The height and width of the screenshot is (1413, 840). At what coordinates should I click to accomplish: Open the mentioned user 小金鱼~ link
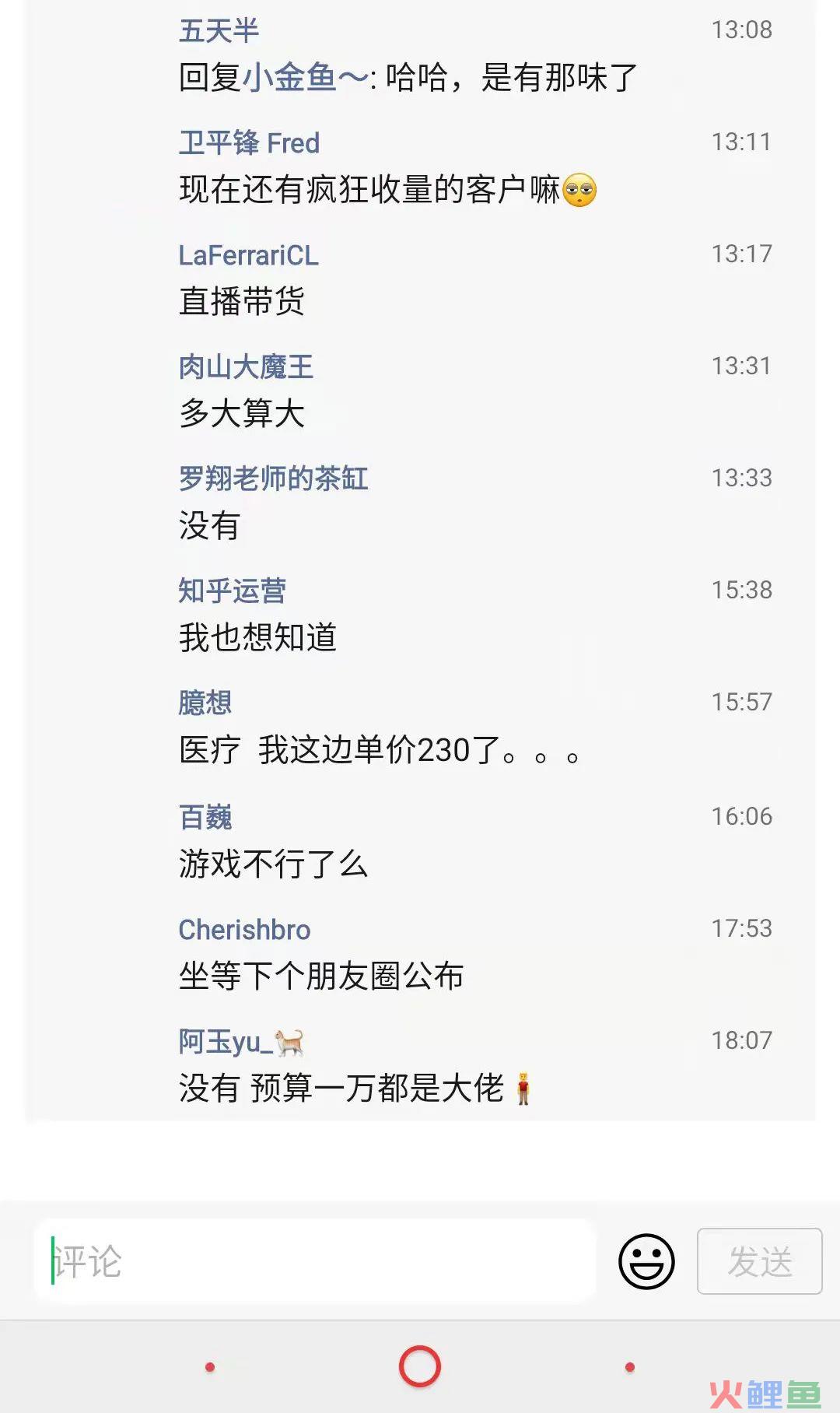click(306, 78)
